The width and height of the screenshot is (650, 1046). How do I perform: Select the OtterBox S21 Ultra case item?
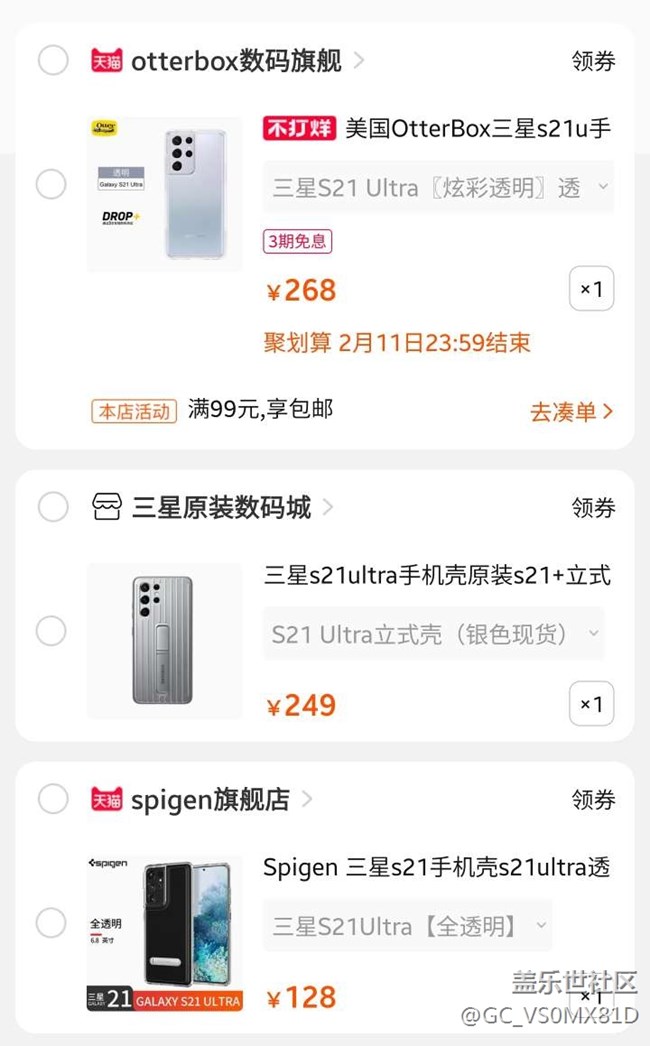coord(51,185)
